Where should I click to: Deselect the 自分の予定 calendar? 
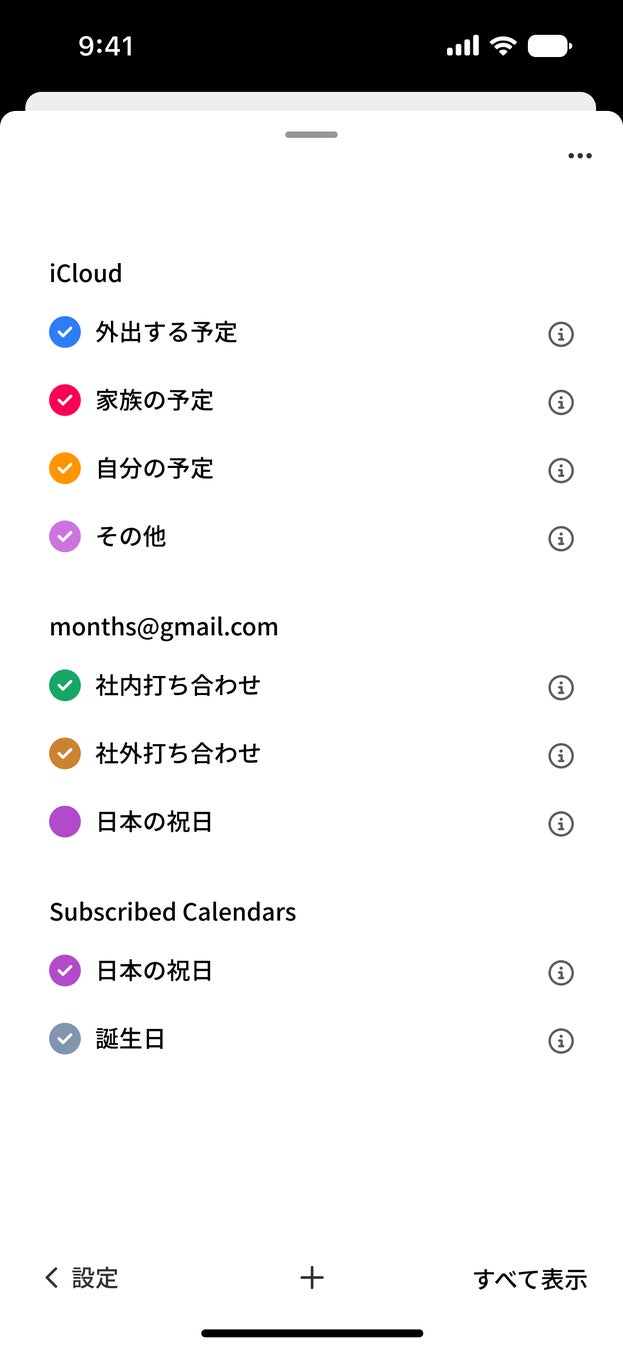[65, 469]
